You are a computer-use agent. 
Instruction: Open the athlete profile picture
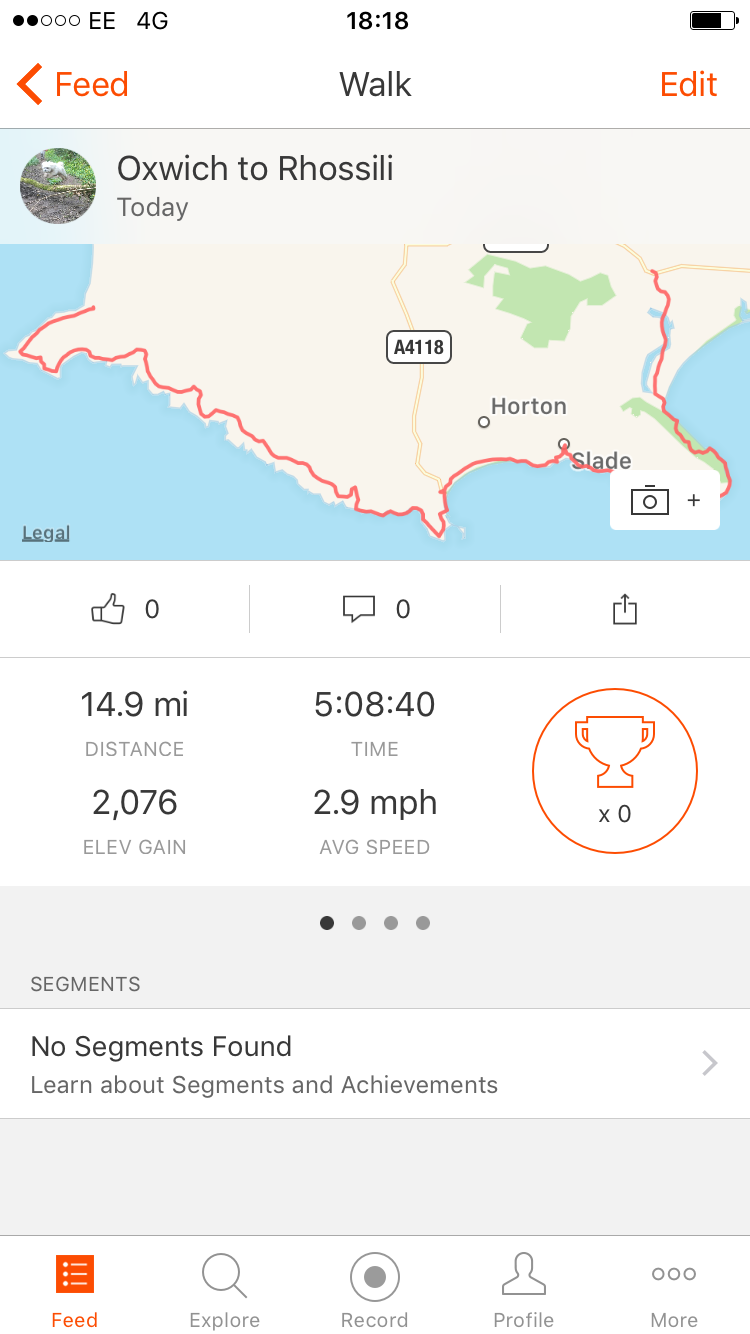(58, 186)
